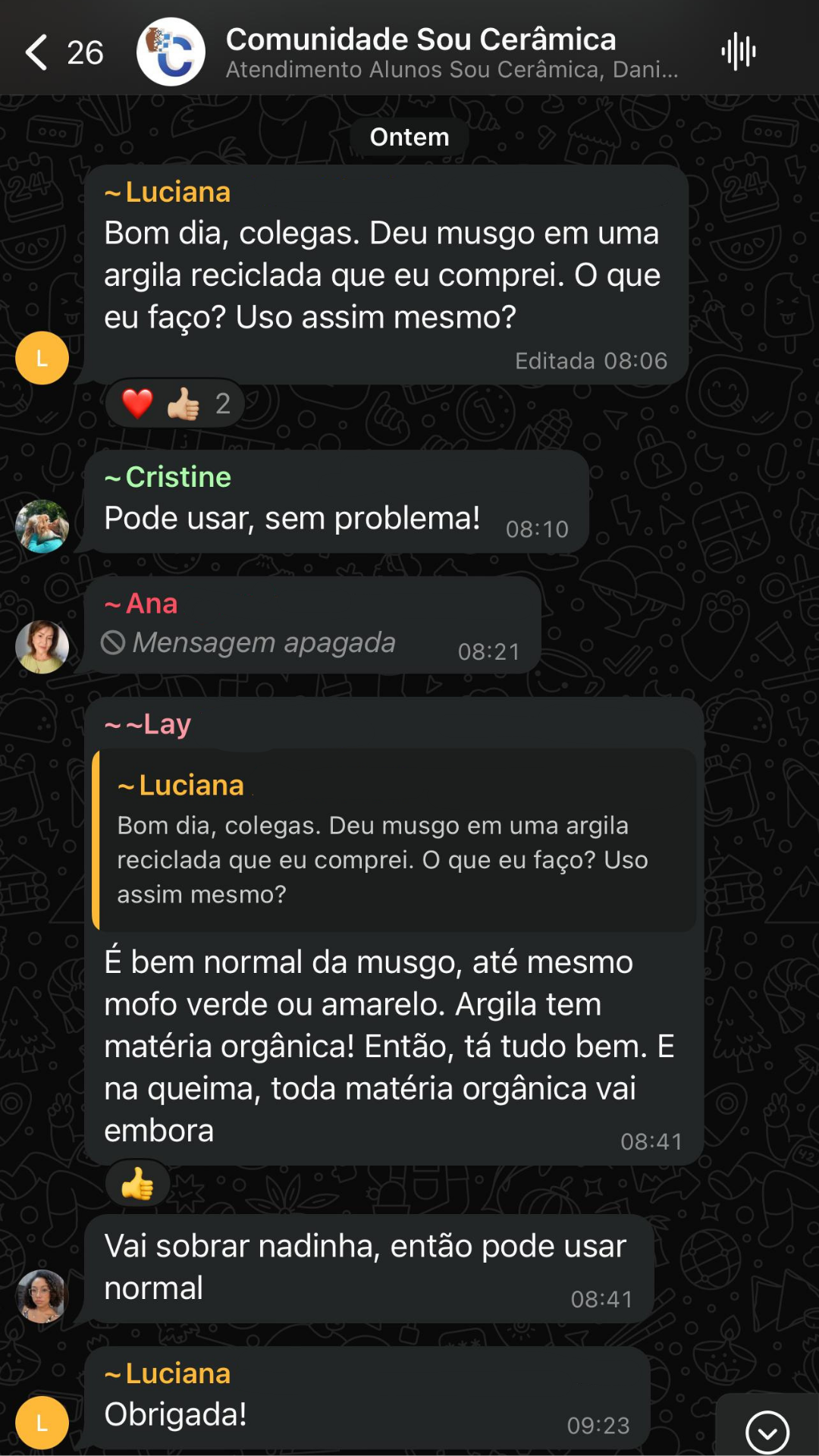This screenshot has height=1456, width=819.
Task: Open Lay's profile picture
Action: 42,1296
